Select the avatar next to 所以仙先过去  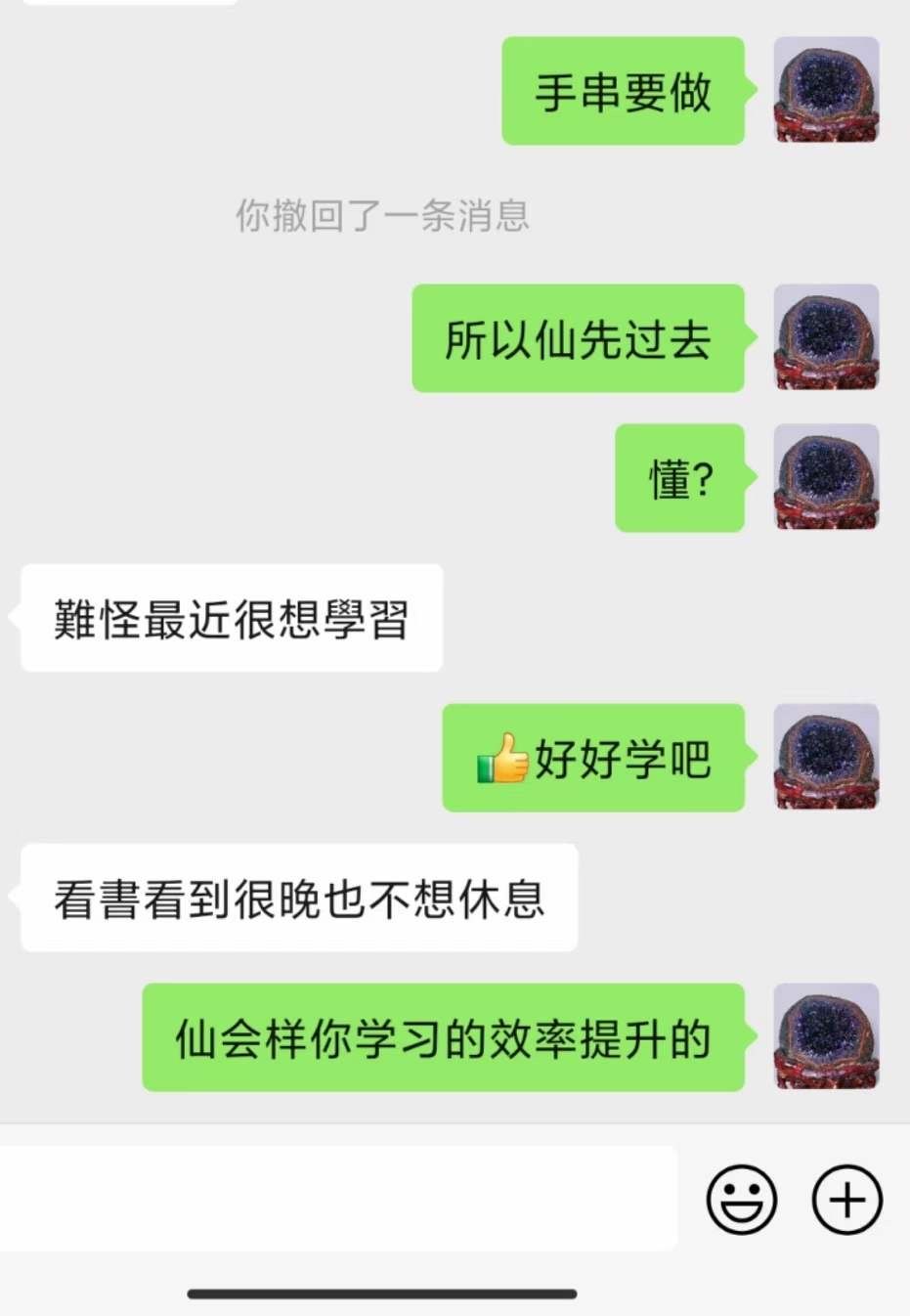tap(826, 338)
